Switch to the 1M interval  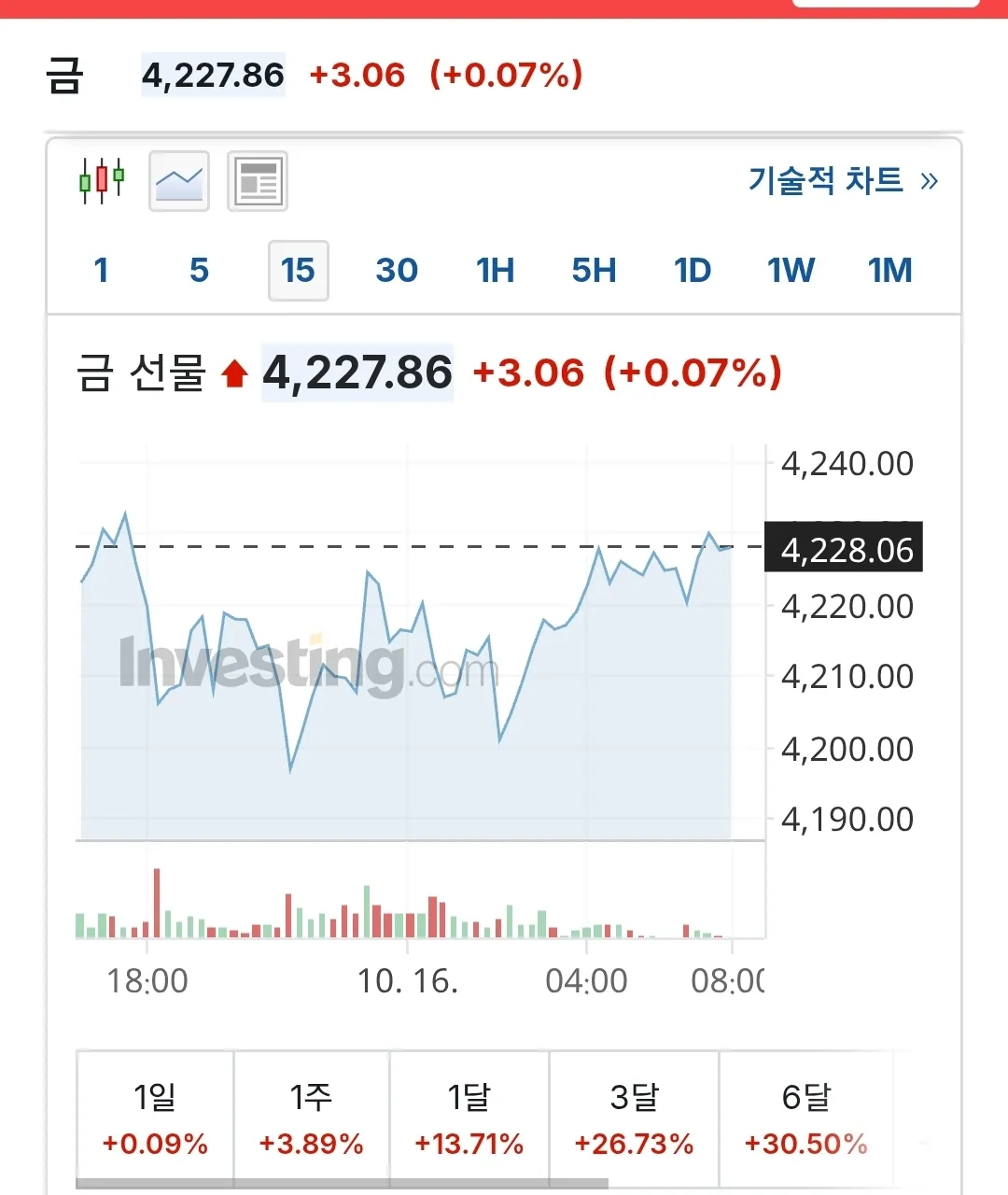[889, 271]
